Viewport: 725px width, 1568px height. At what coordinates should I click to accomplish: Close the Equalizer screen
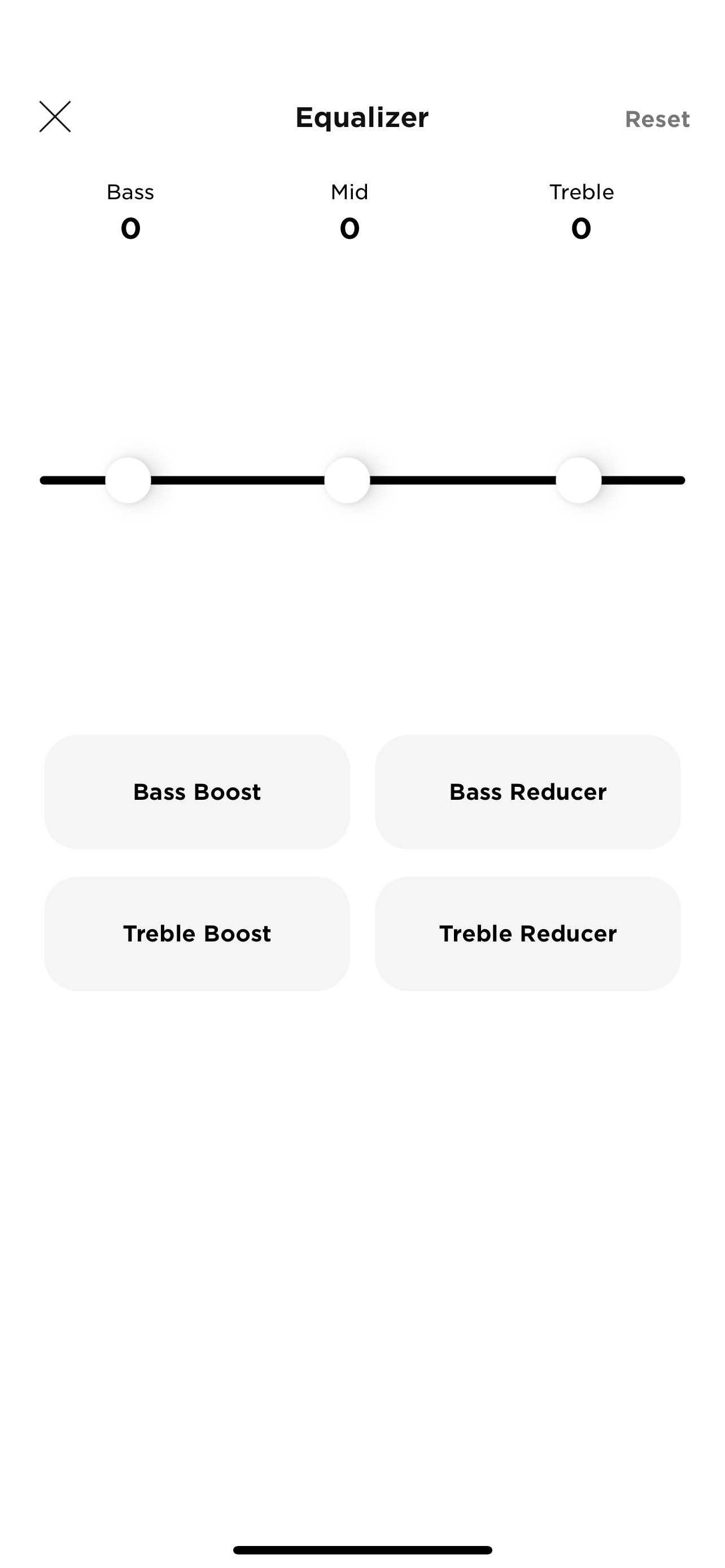tap(55, 116)
